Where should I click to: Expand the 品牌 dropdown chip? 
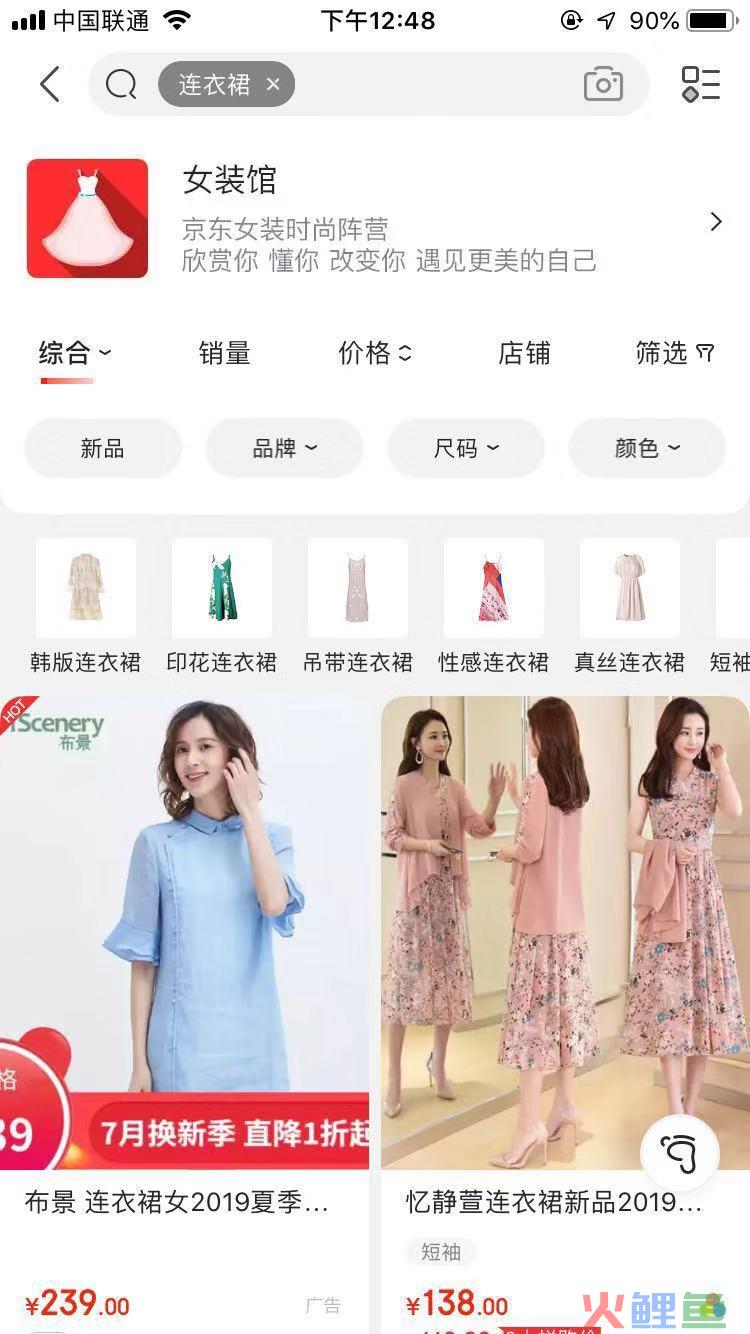pos(284,448)
